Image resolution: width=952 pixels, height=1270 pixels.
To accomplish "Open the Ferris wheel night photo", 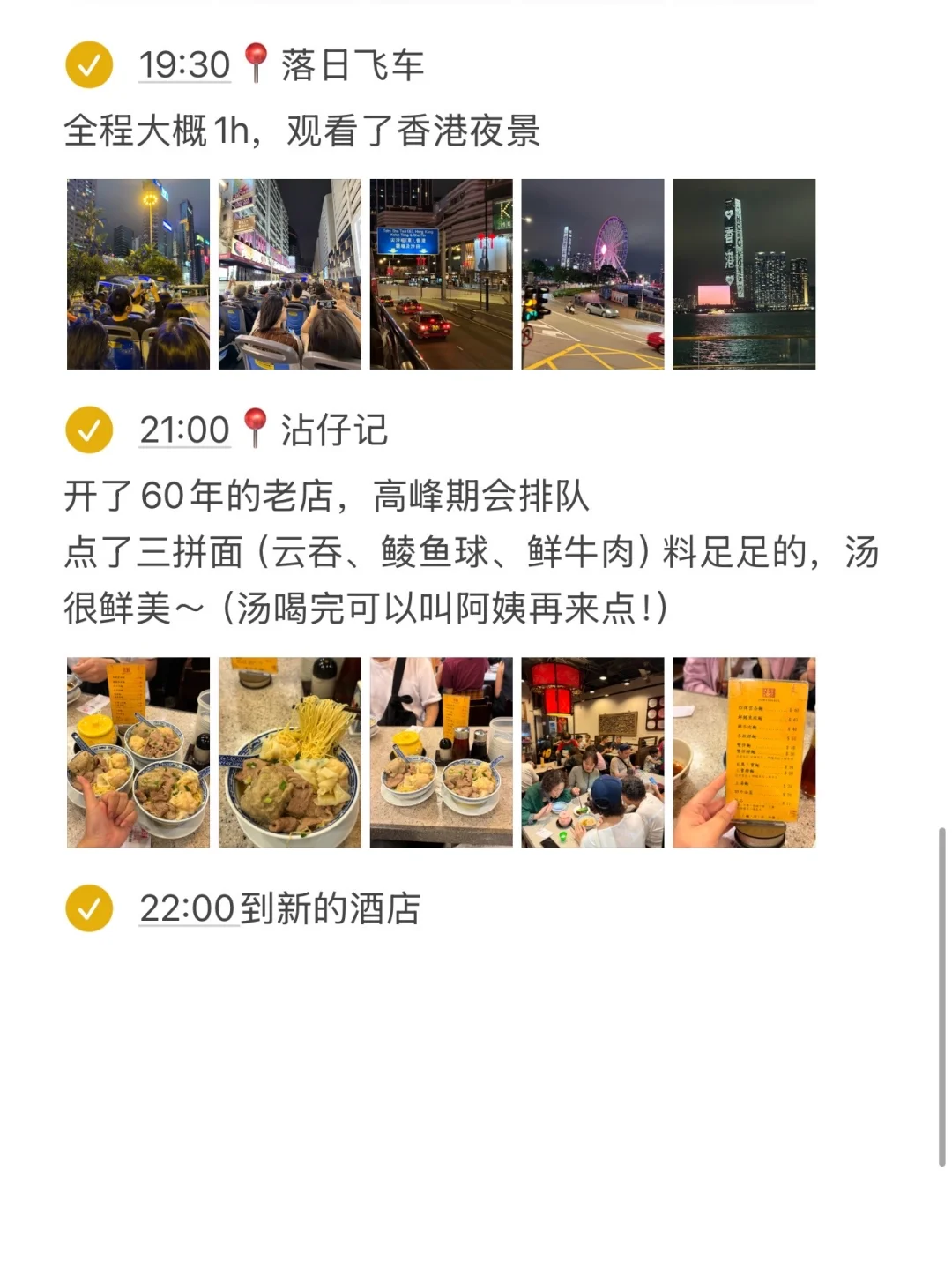I will pos(592,273).
